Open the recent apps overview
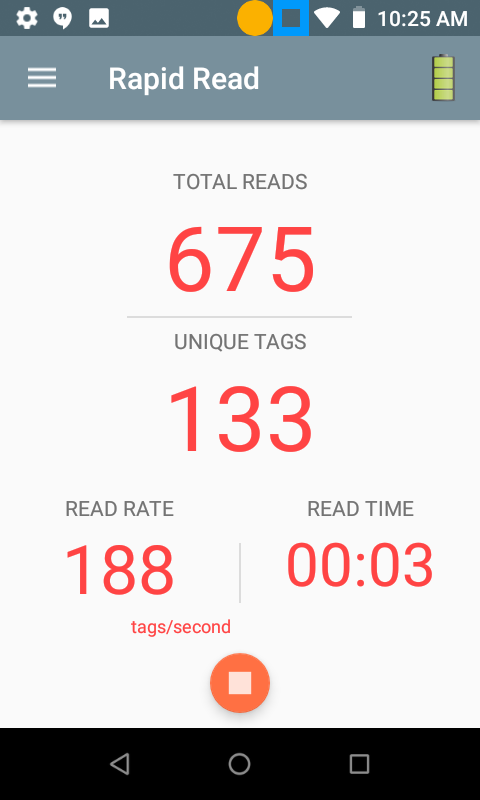Viewport: 480px width, 800px height. pyautogui.click(x=359, y=764)
